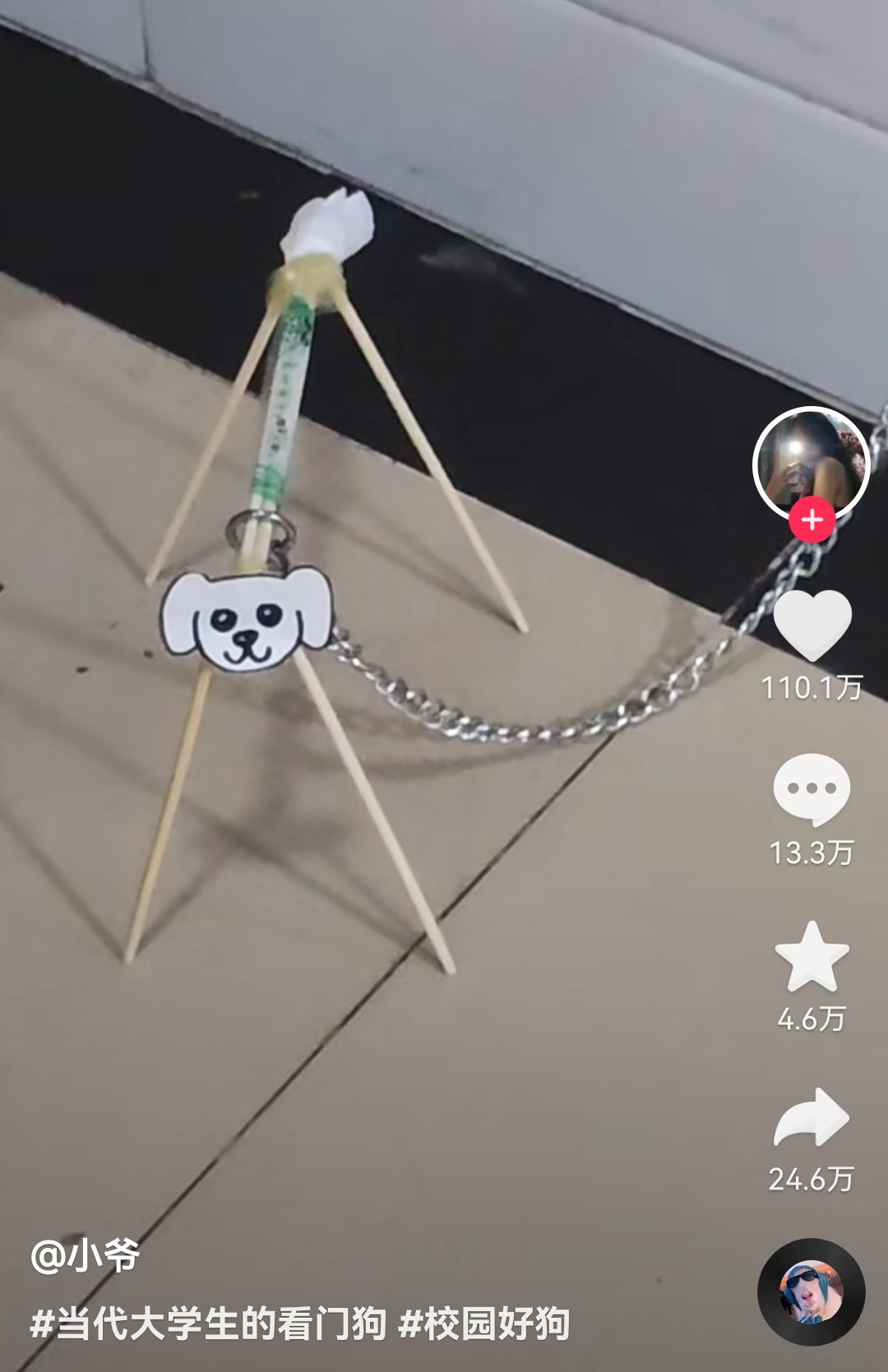Viewport: 888px width, 1372px height.
Task: Open the @小爷 username profile
Action: 85,1256
